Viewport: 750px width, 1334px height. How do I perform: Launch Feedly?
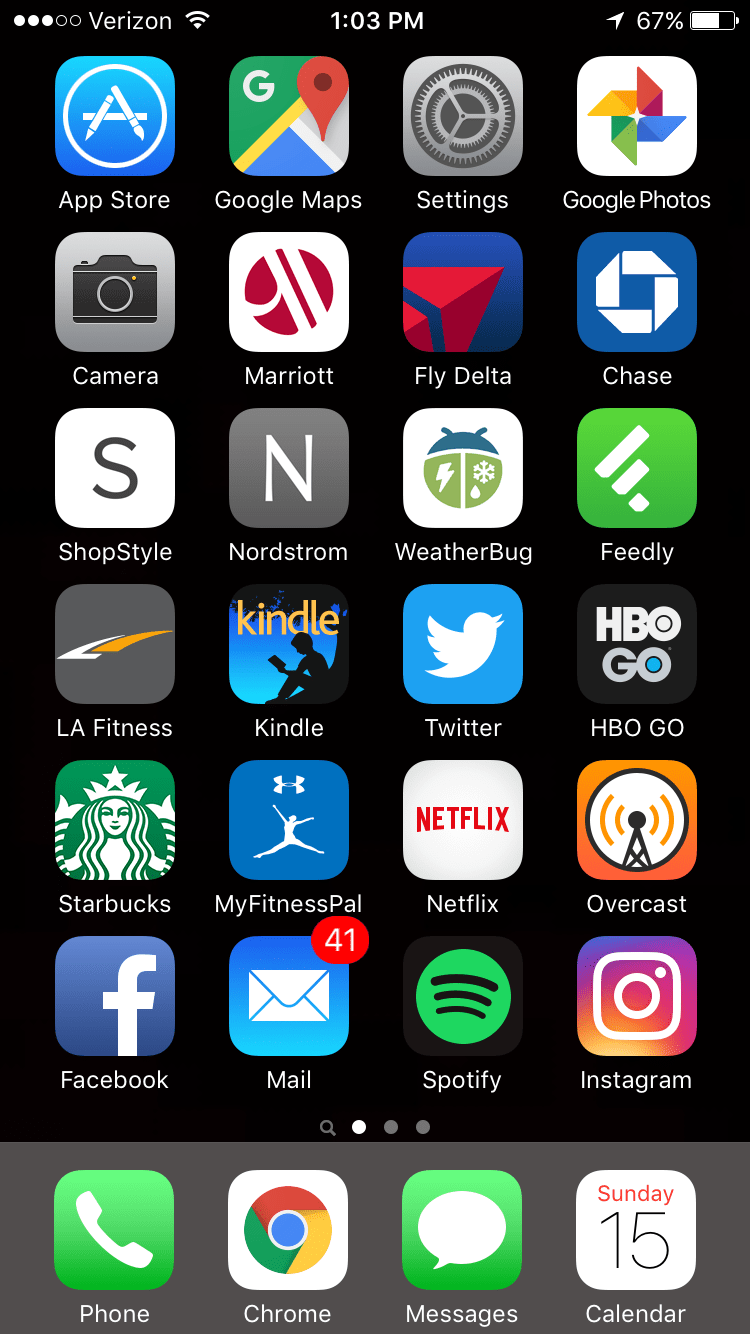click(x=637, y=468)
